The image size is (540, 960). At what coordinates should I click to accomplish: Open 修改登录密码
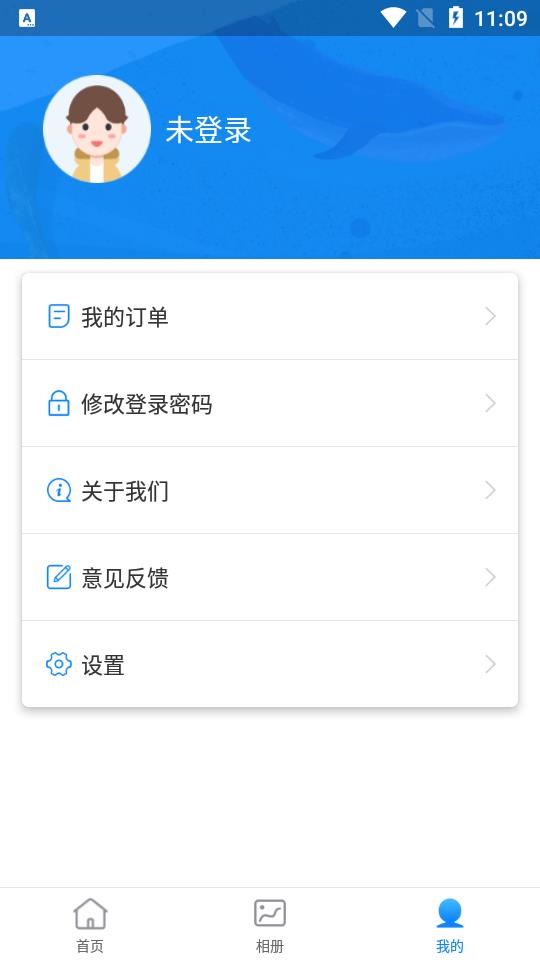(270, 403)
